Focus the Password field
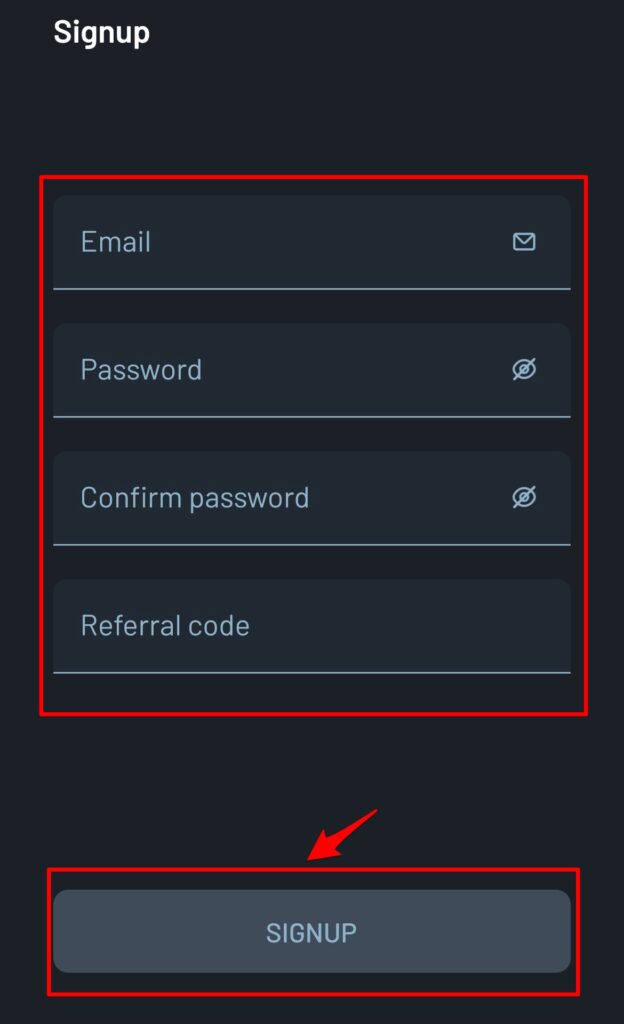624x1024 pixels. click(x=312, y=370)
